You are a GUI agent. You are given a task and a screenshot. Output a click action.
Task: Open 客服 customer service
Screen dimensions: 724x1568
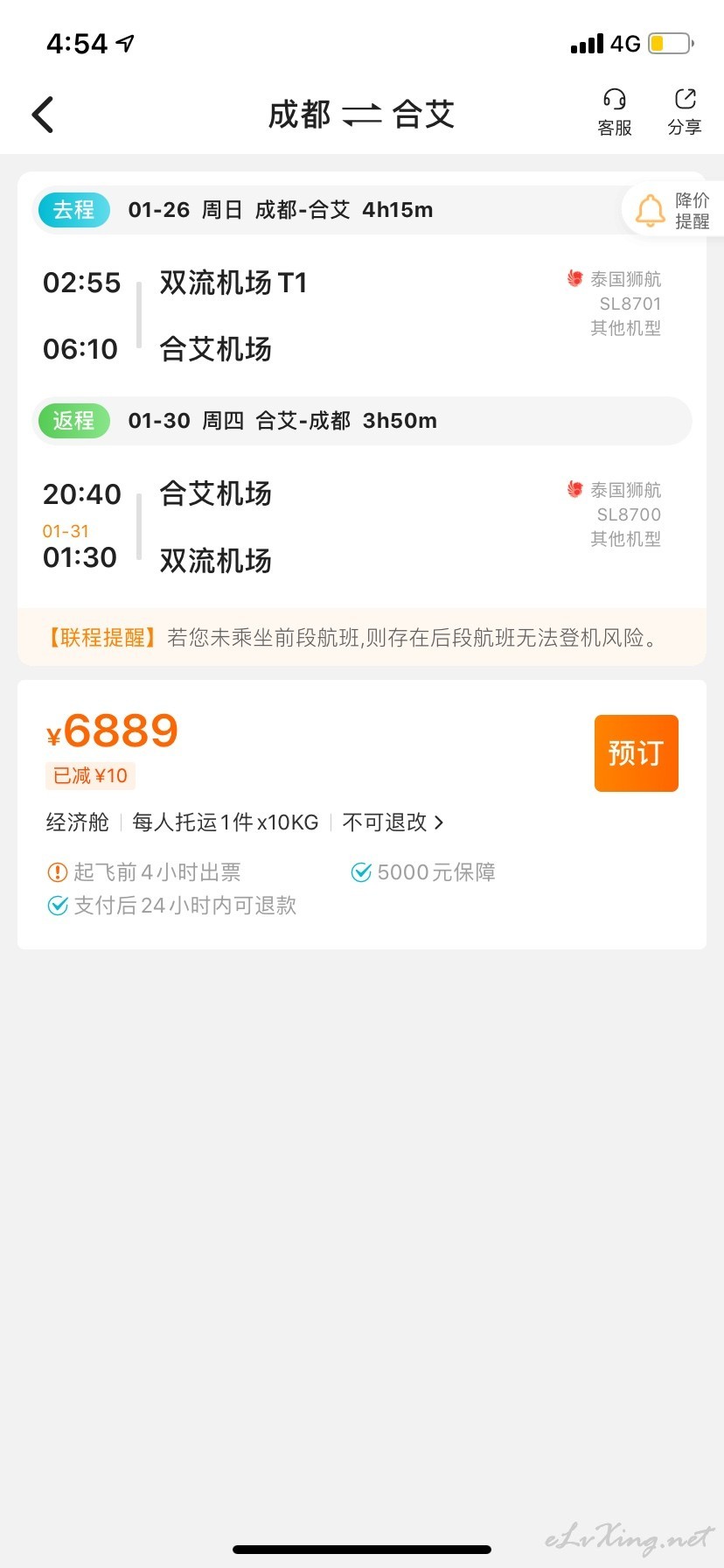coord(615,113)
